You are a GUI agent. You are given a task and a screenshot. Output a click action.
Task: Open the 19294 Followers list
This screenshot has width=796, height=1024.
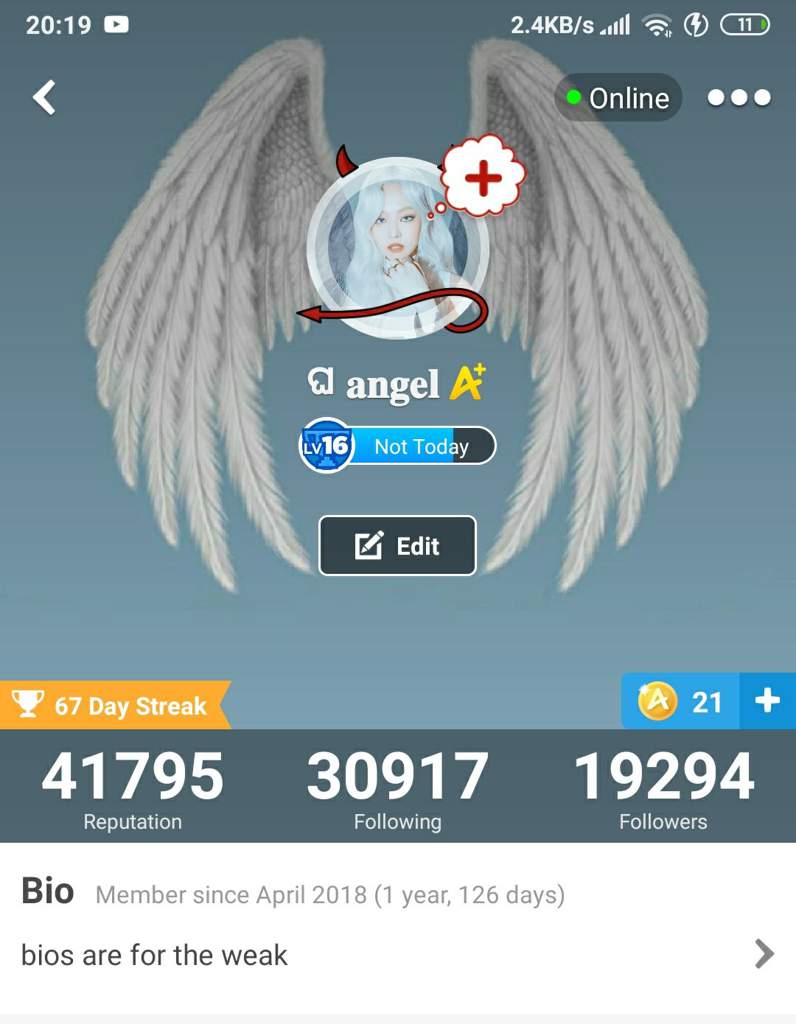click(x=662, y=789)
